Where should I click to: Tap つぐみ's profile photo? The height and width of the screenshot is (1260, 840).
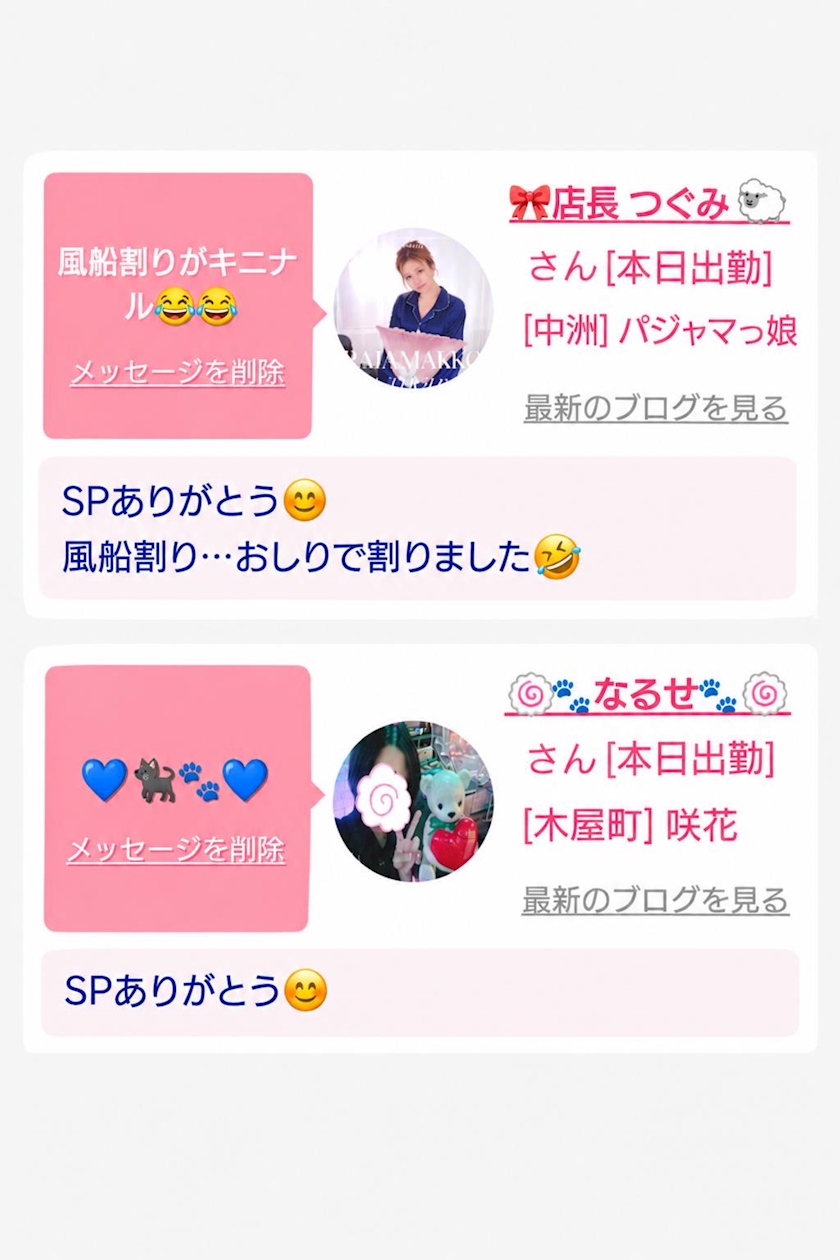pos(412,307)
